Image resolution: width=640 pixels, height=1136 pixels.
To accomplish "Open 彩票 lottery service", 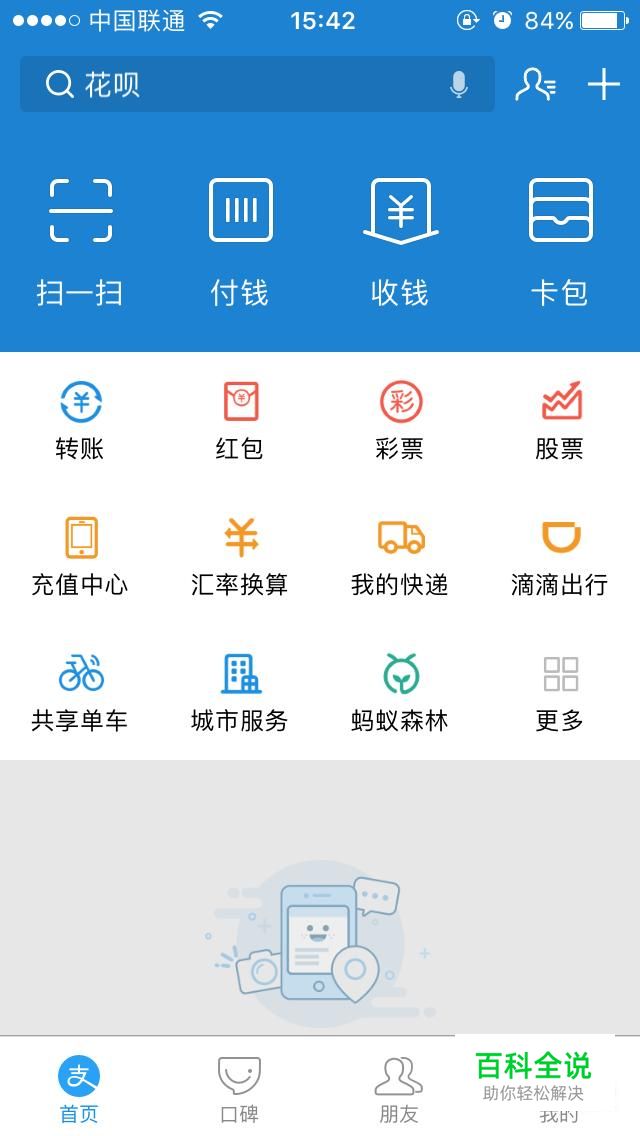I will click(400, 420).
